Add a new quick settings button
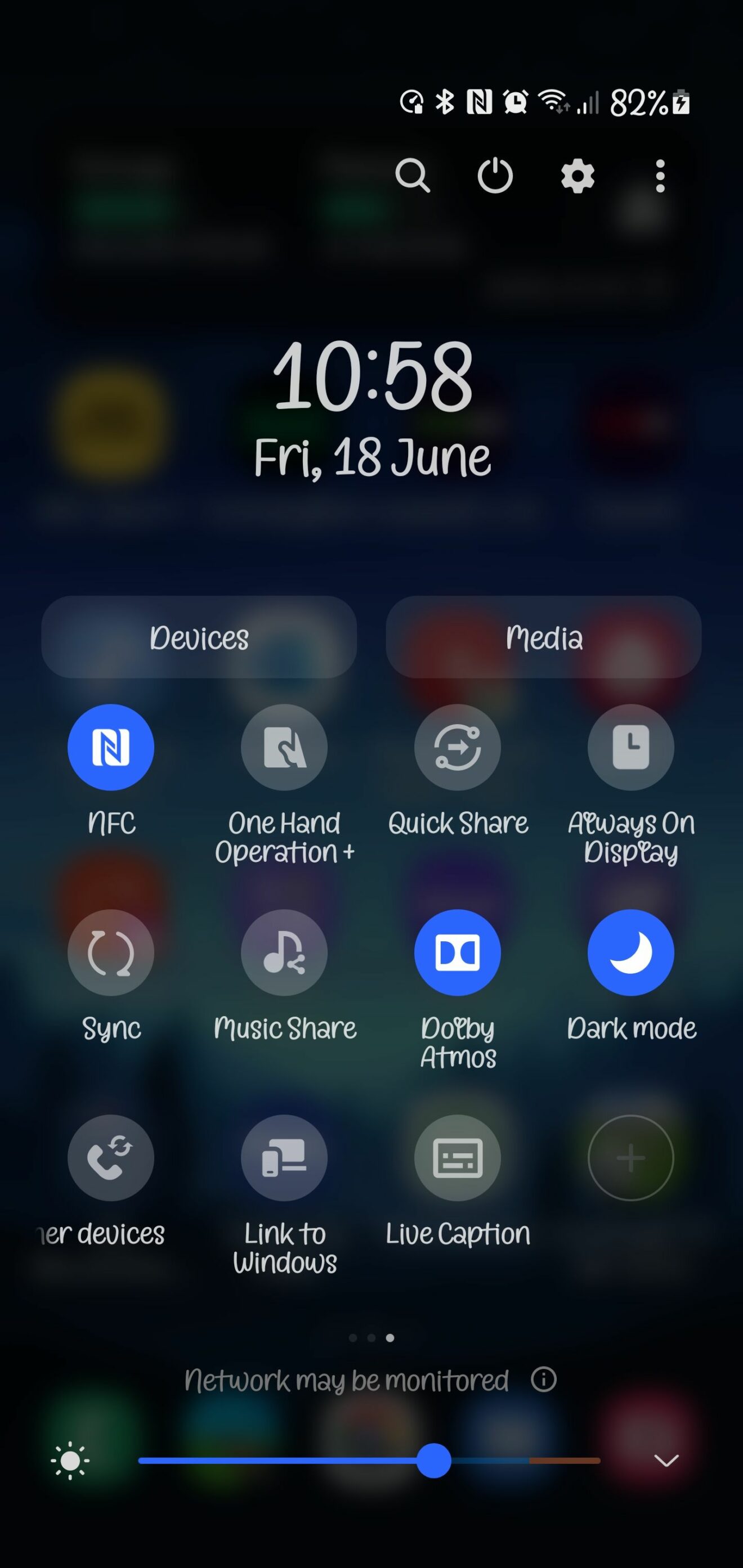743x1568 pixels. point(631,1158)
